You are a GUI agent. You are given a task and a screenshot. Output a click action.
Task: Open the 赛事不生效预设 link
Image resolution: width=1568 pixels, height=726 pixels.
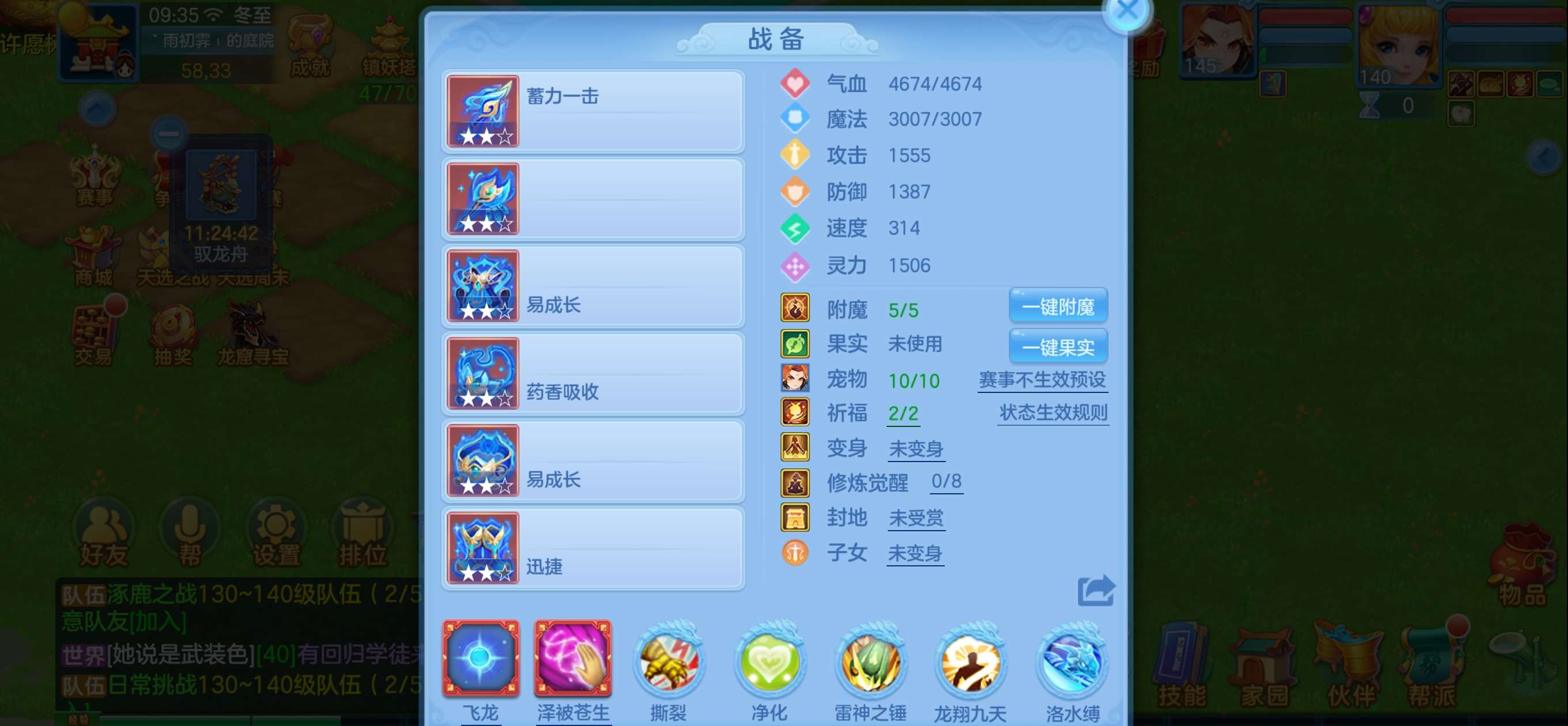coord(1042,380)
